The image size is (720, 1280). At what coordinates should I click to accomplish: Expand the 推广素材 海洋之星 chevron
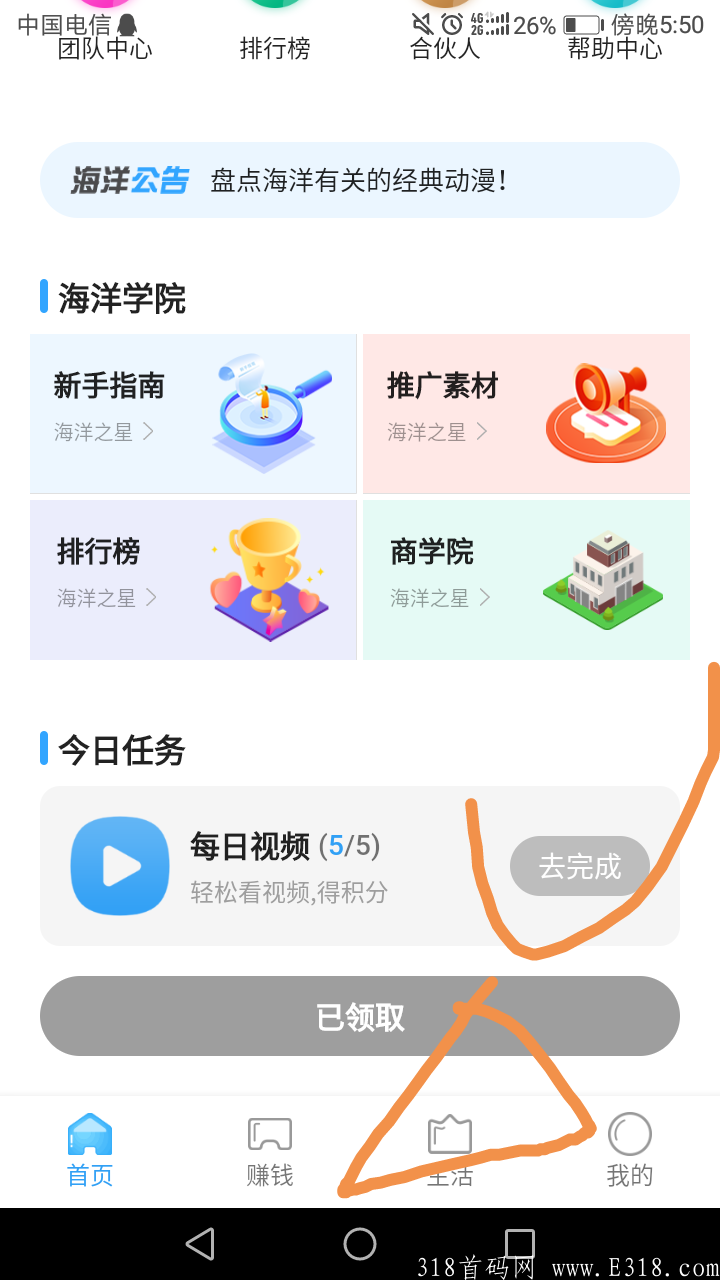[482, 432]
